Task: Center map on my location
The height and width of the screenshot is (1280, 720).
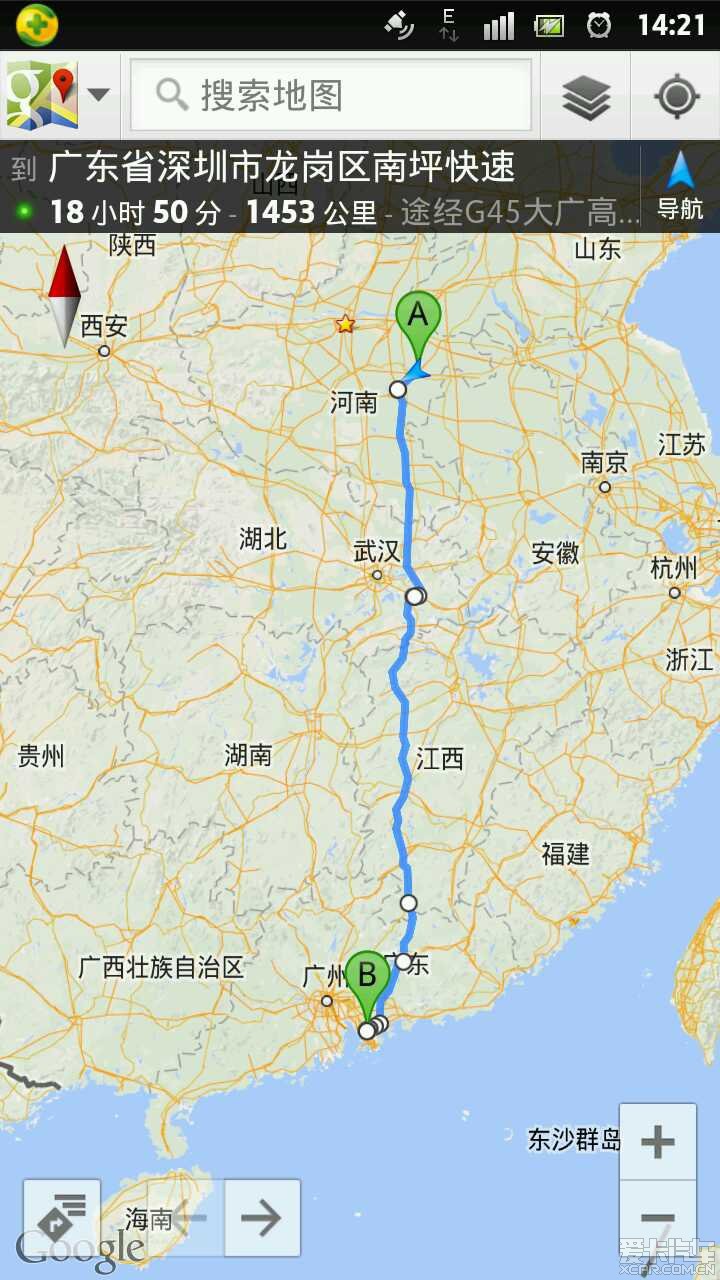Action: coord(676,96)
